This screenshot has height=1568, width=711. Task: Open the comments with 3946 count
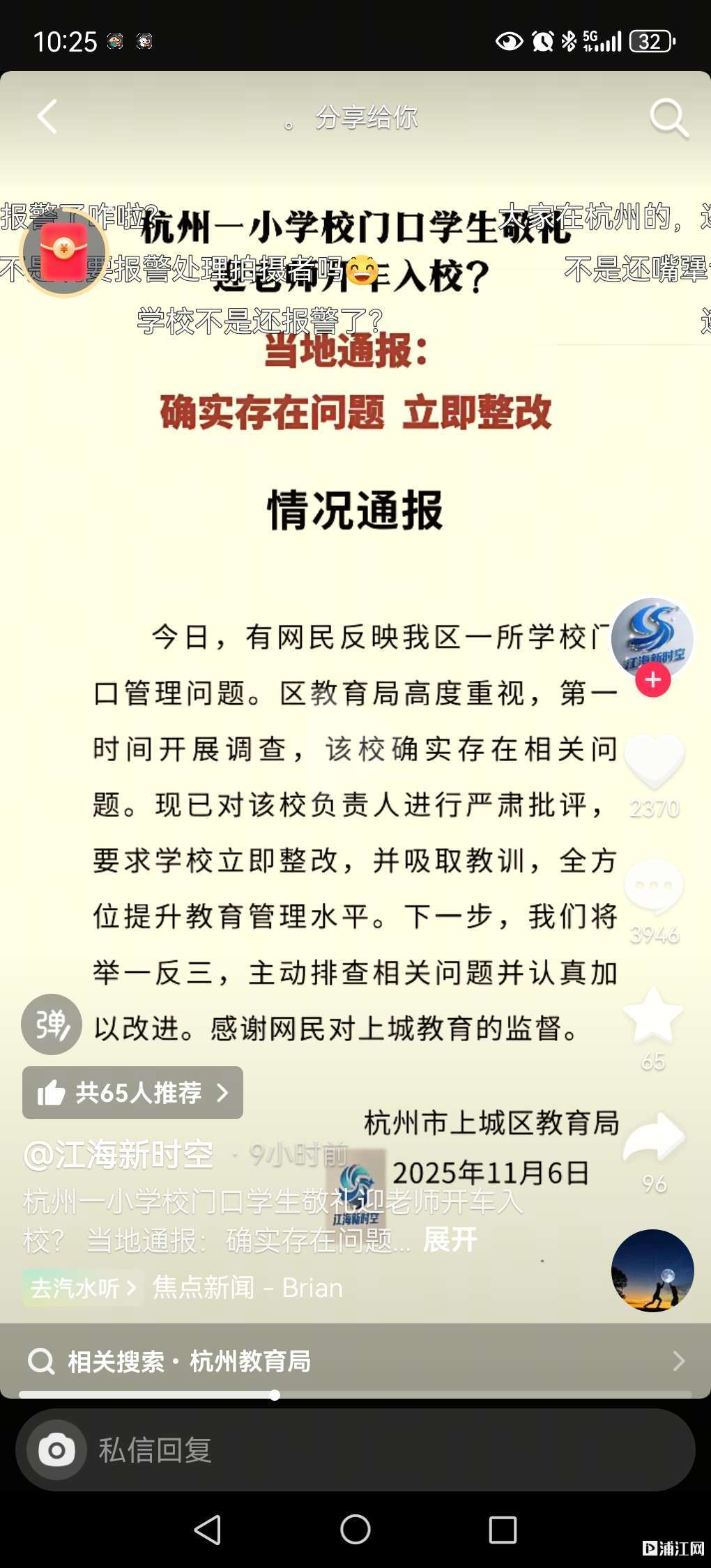pyautogui.click(x=654, y=886)
